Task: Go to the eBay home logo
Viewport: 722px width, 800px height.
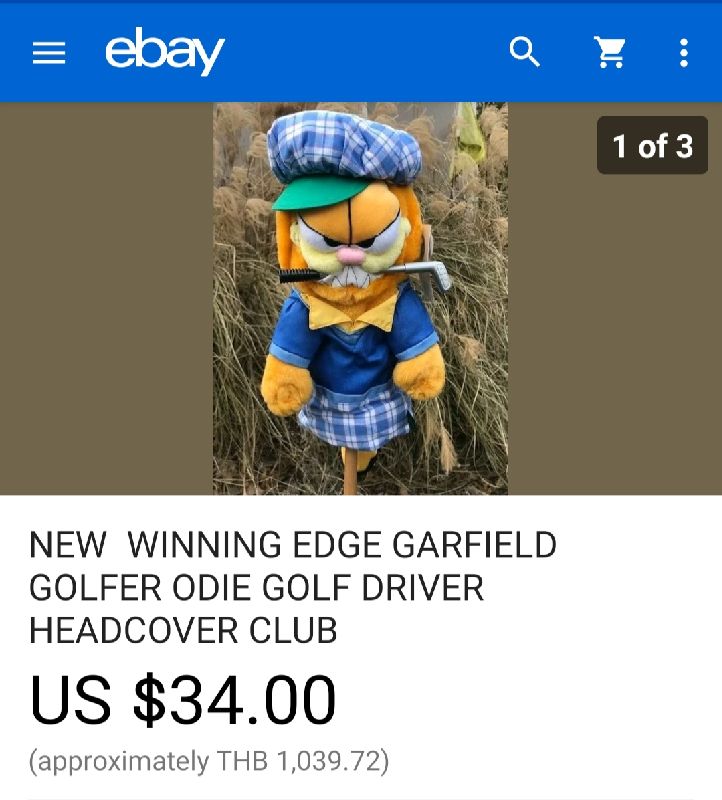Action: click(x=165, y=53)
